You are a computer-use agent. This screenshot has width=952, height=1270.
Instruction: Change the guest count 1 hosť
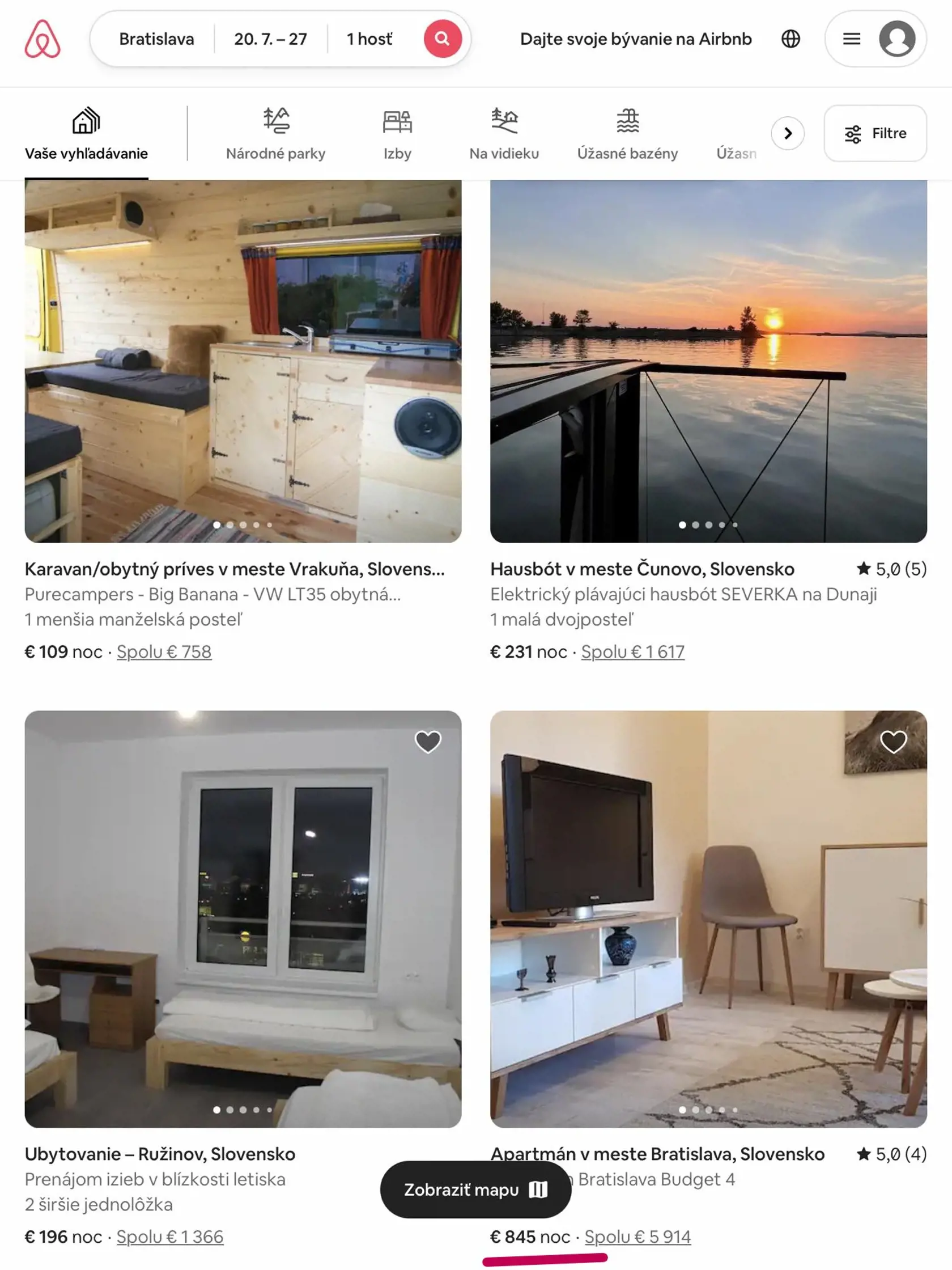click(369, 39)
